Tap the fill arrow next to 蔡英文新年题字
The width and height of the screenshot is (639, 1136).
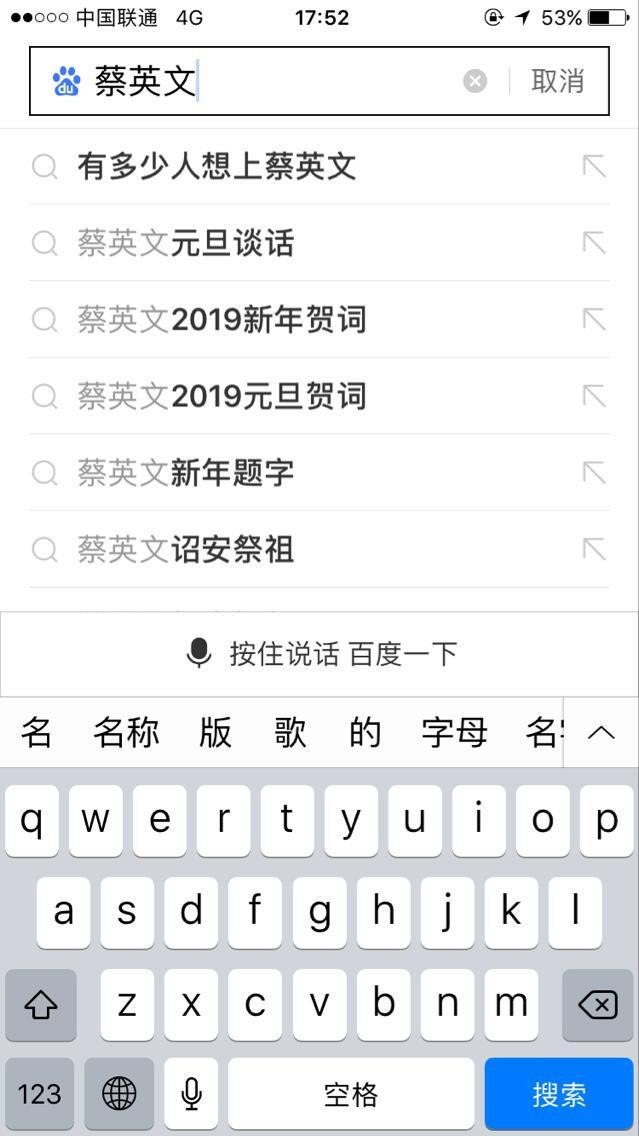pos(594,473)
